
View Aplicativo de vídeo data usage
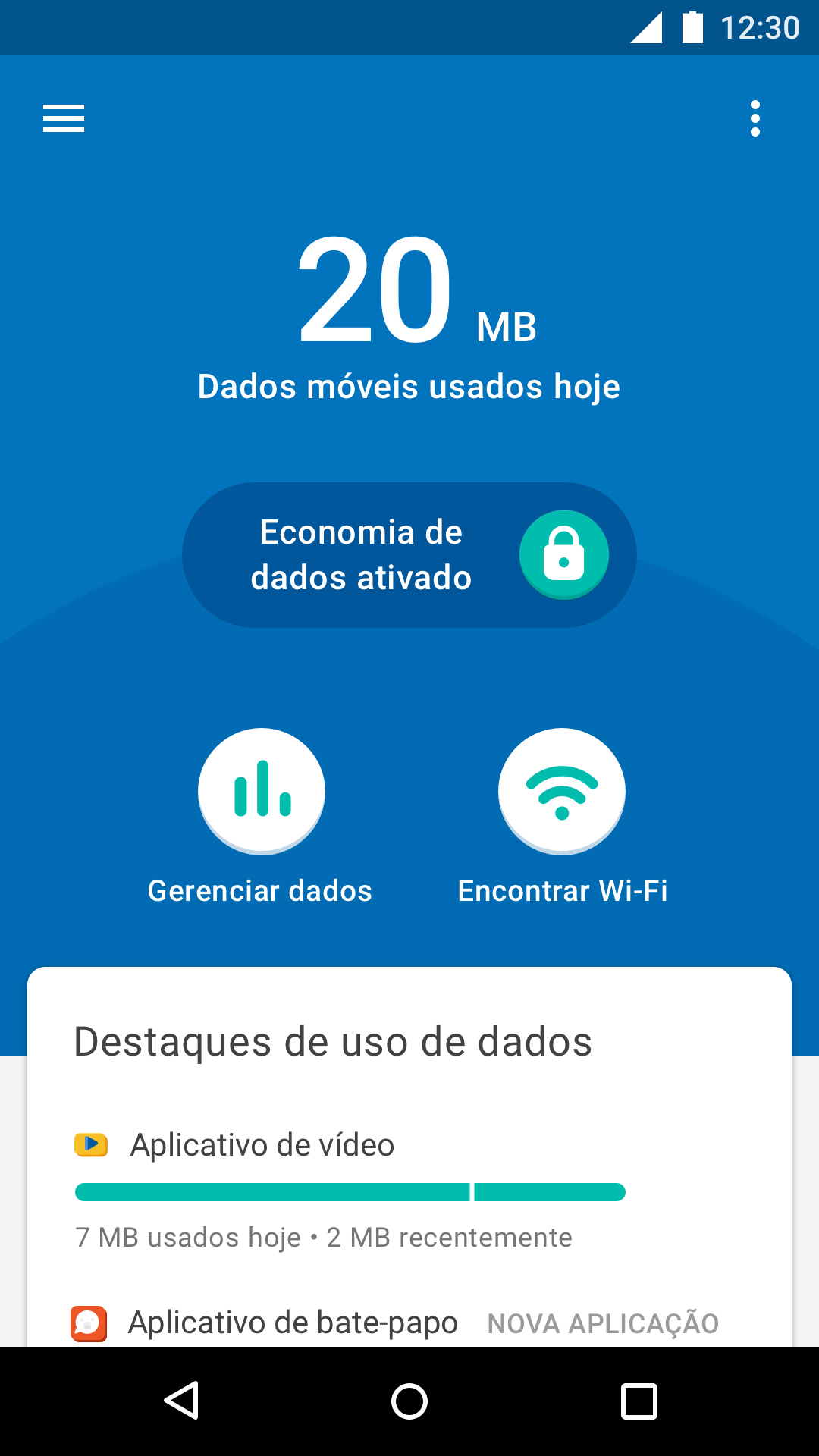coord(262,1145)
